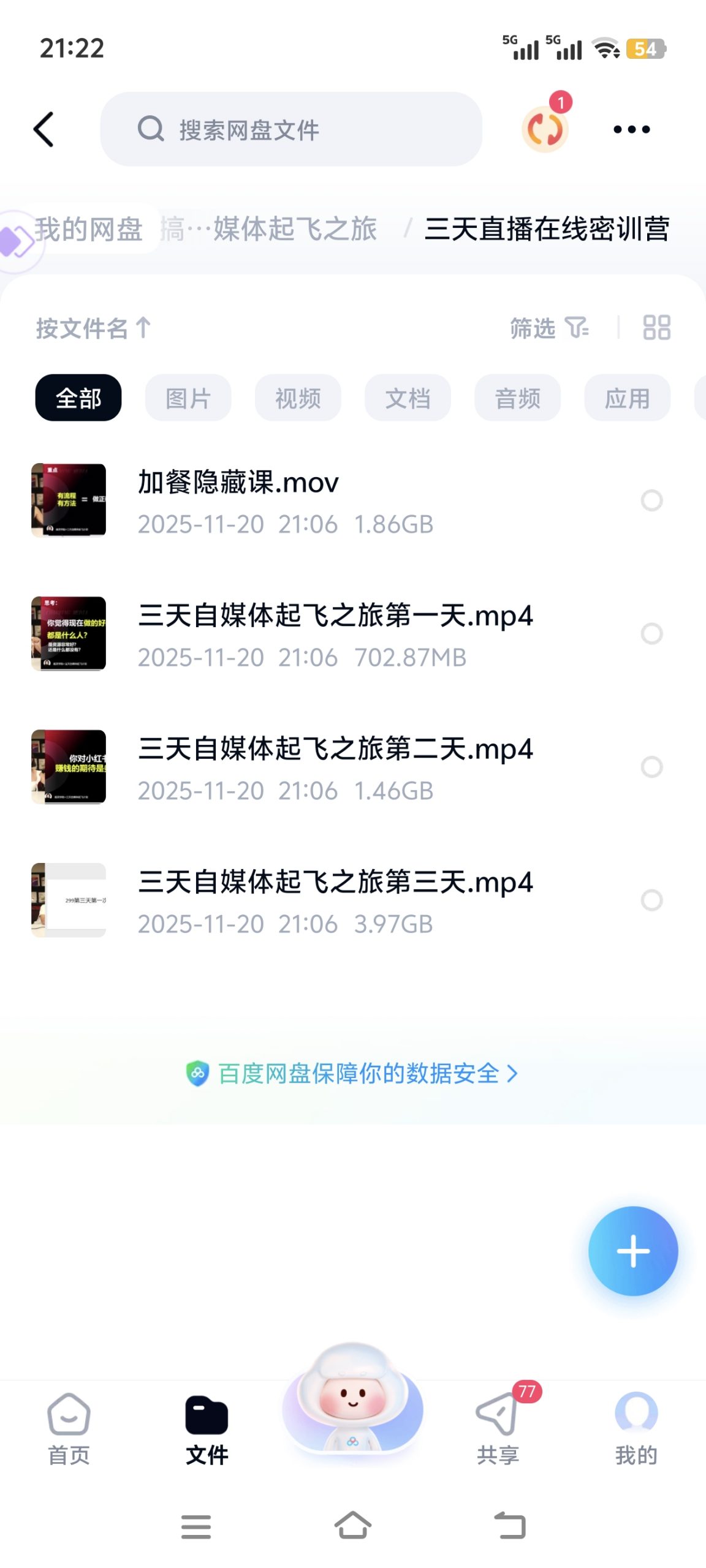Open the transfer list icon with red badge
The width and height of the screenshot is (706, 1568).
(545, 129)
